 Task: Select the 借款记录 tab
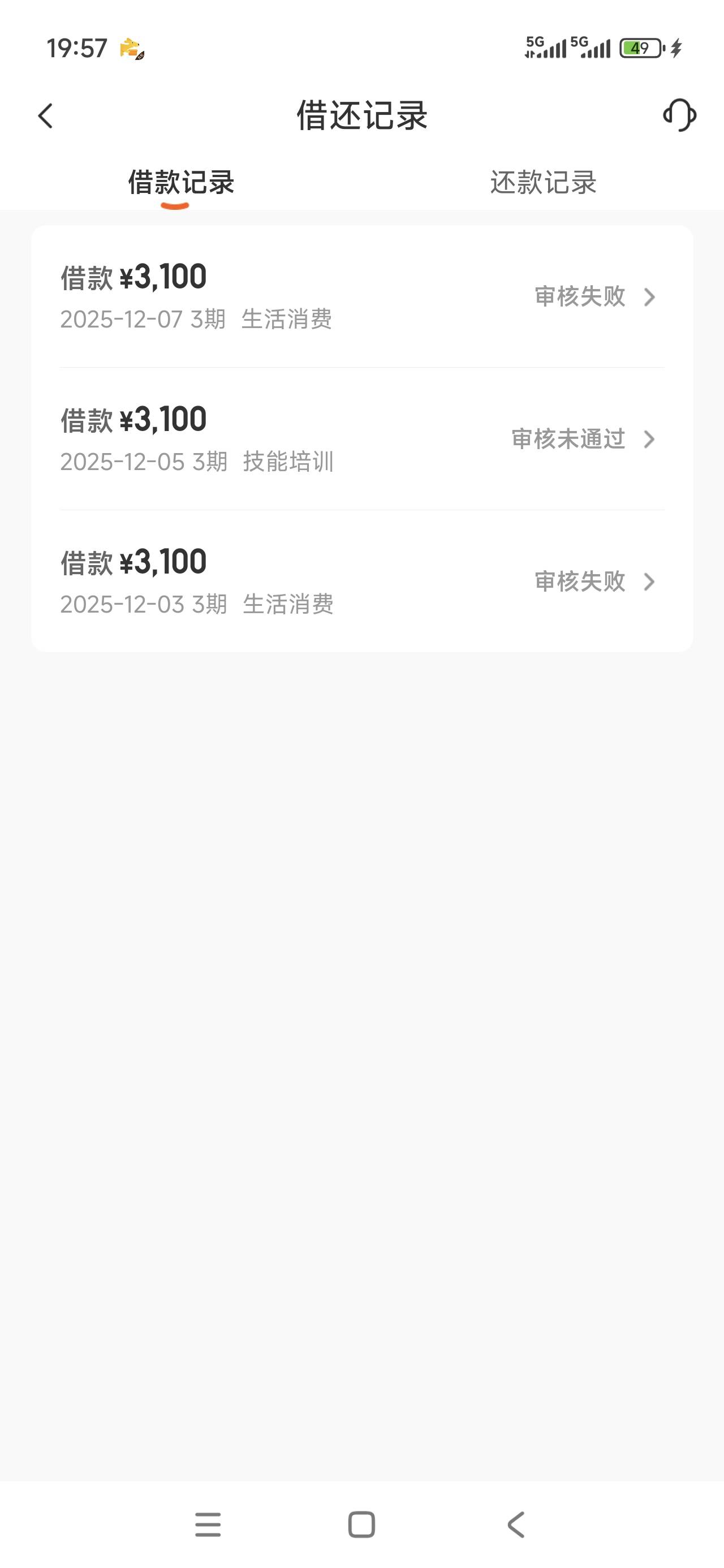tap(181, 183)
